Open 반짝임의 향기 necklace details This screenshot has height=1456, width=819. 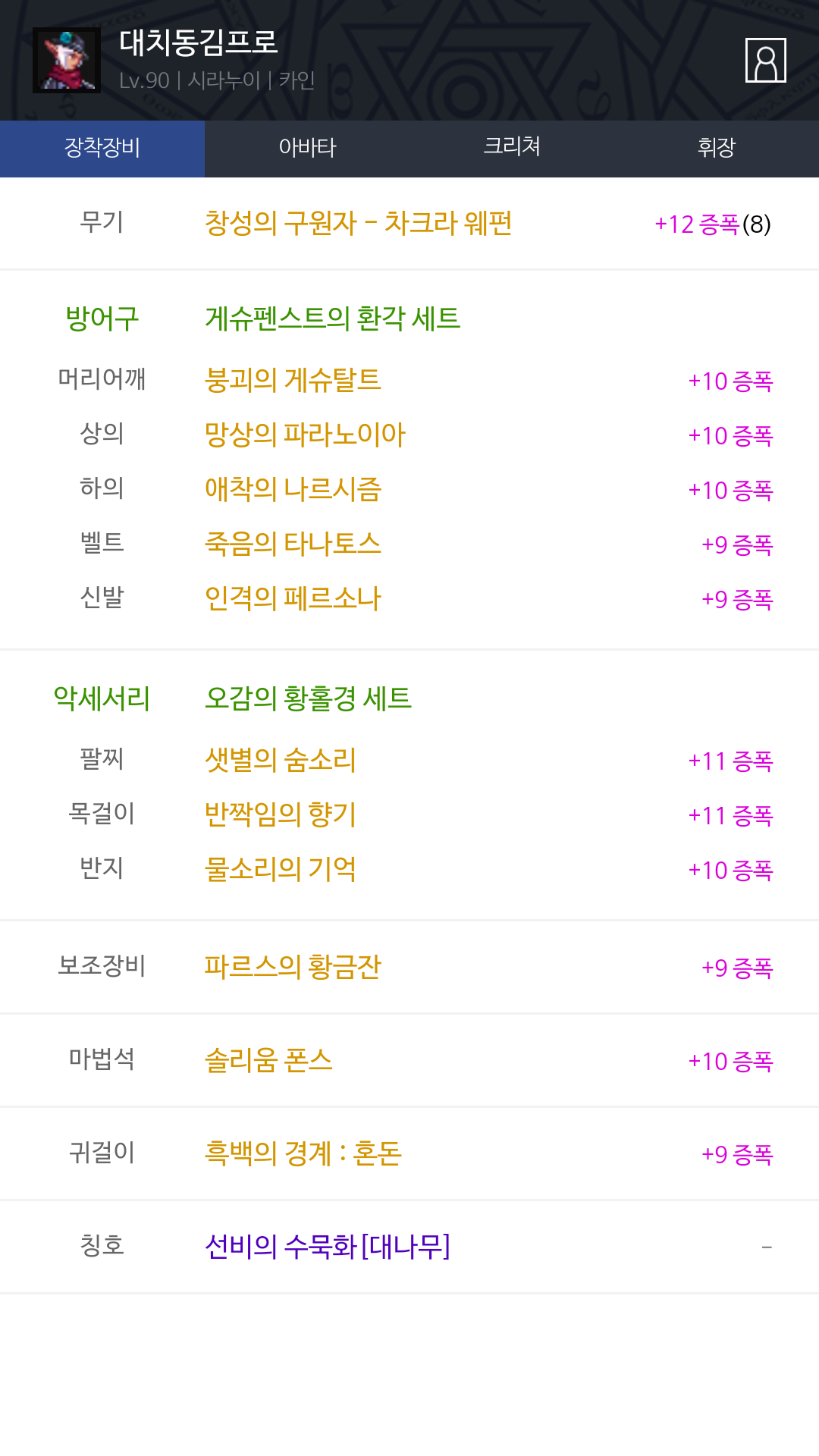[x=280, y=814]
